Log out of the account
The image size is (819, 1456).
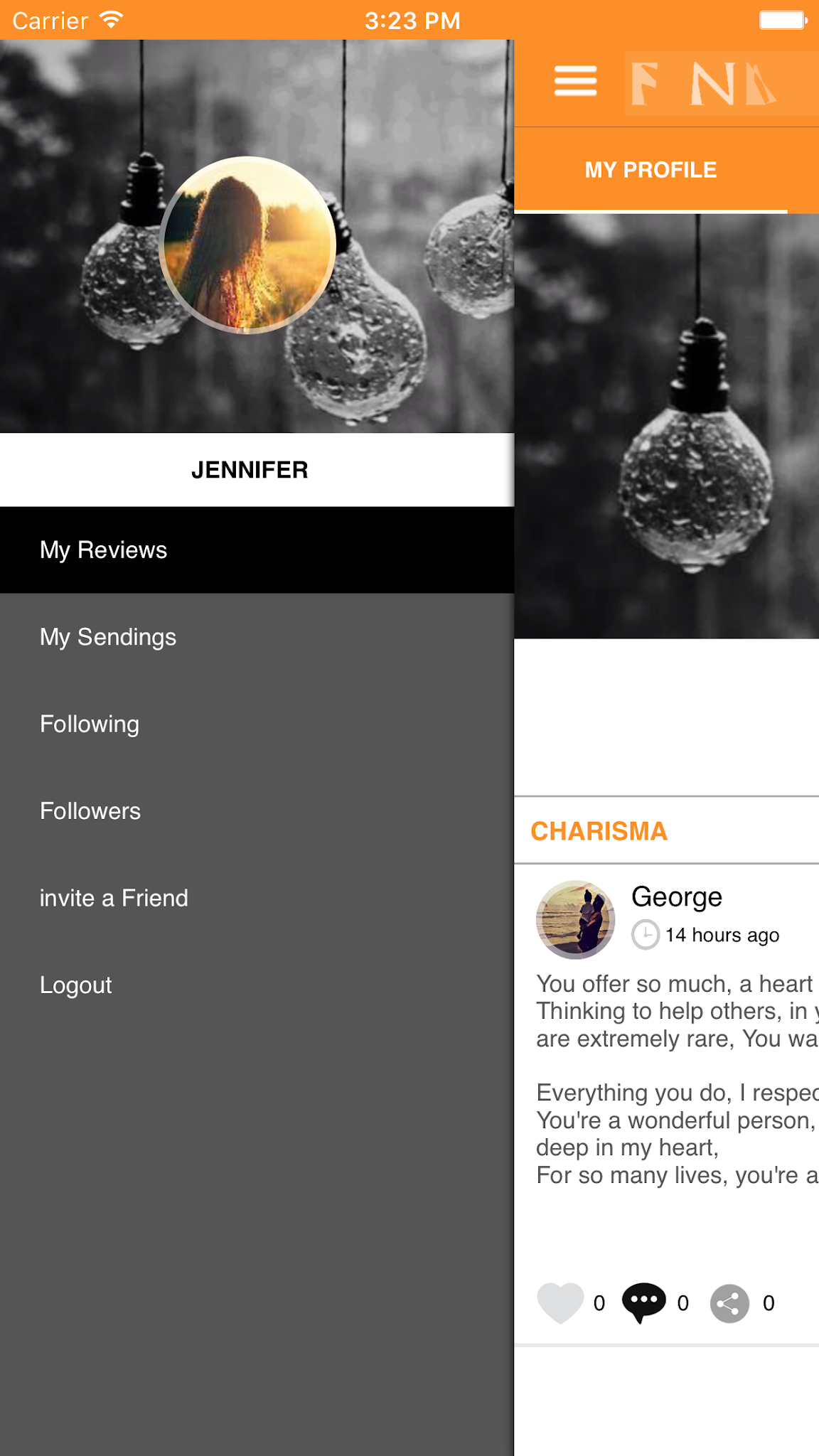pos(76,985)
